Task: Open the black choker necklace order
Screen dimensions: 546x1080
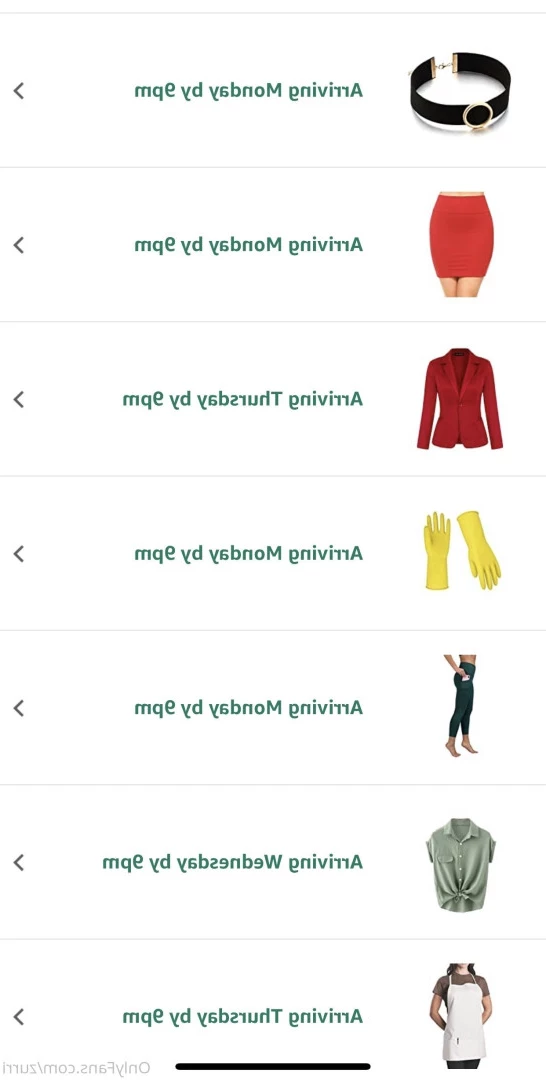Action: coord(273,90)
